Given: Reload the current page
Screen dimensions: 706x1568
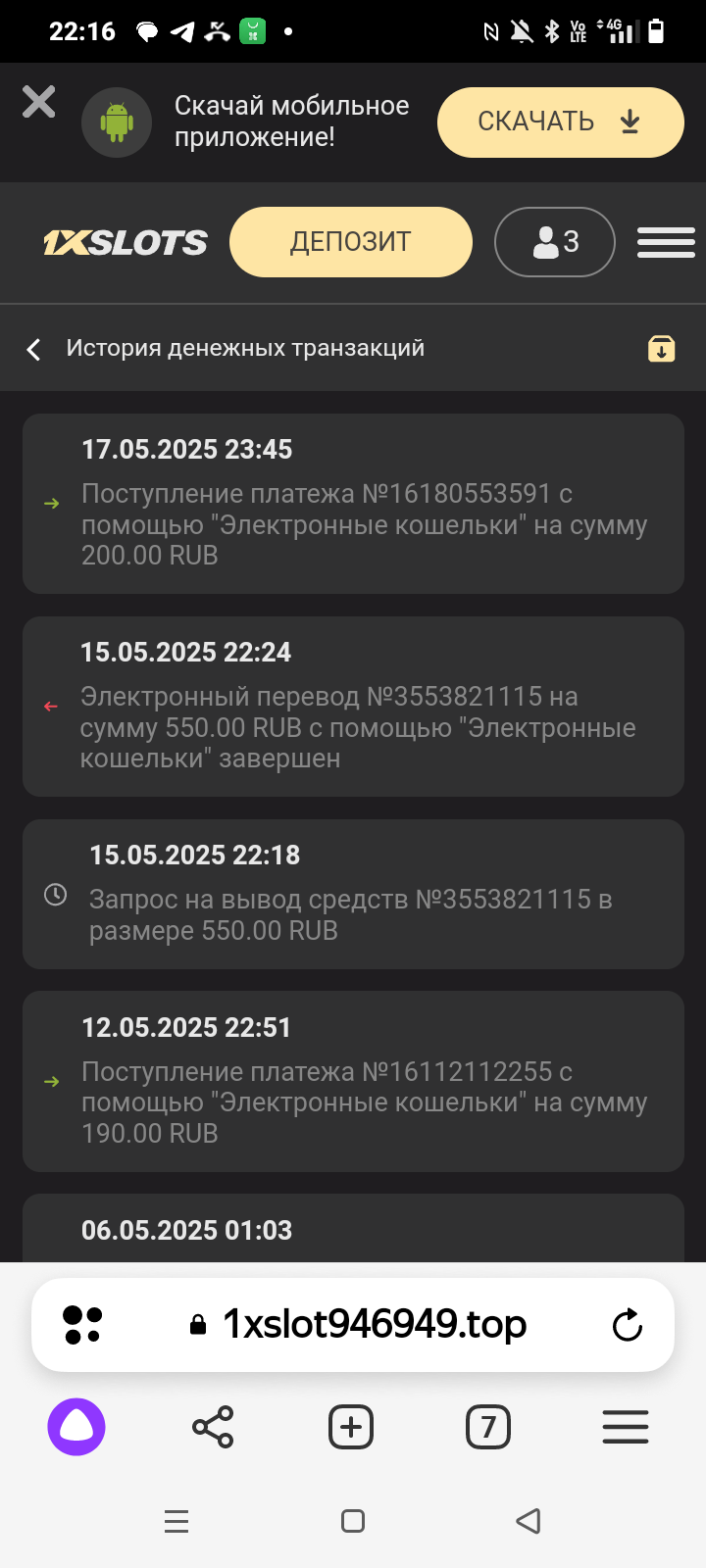Looking at the screenshot, I should click(627, 1325).
